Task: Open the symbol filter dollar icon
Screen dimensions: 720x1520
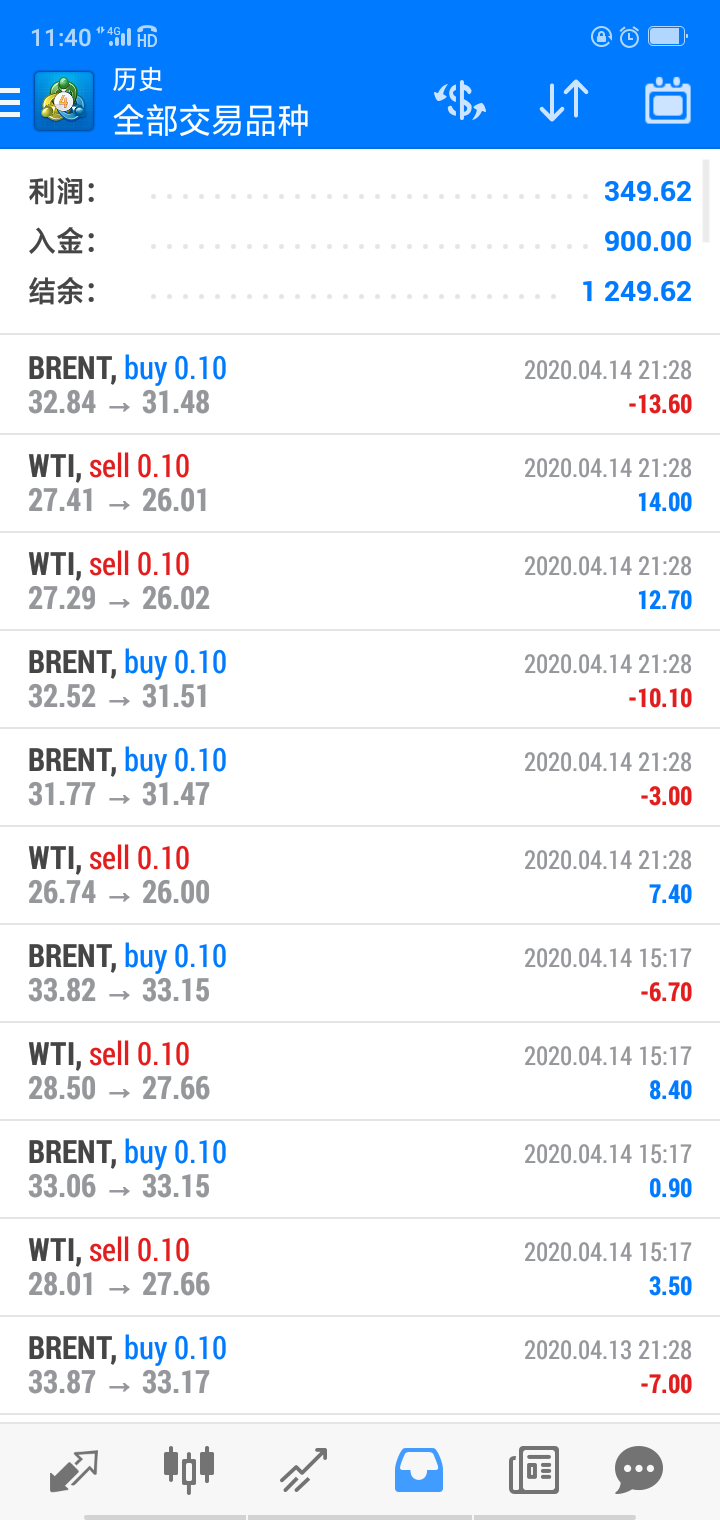Action: click(x=459, y=101)
